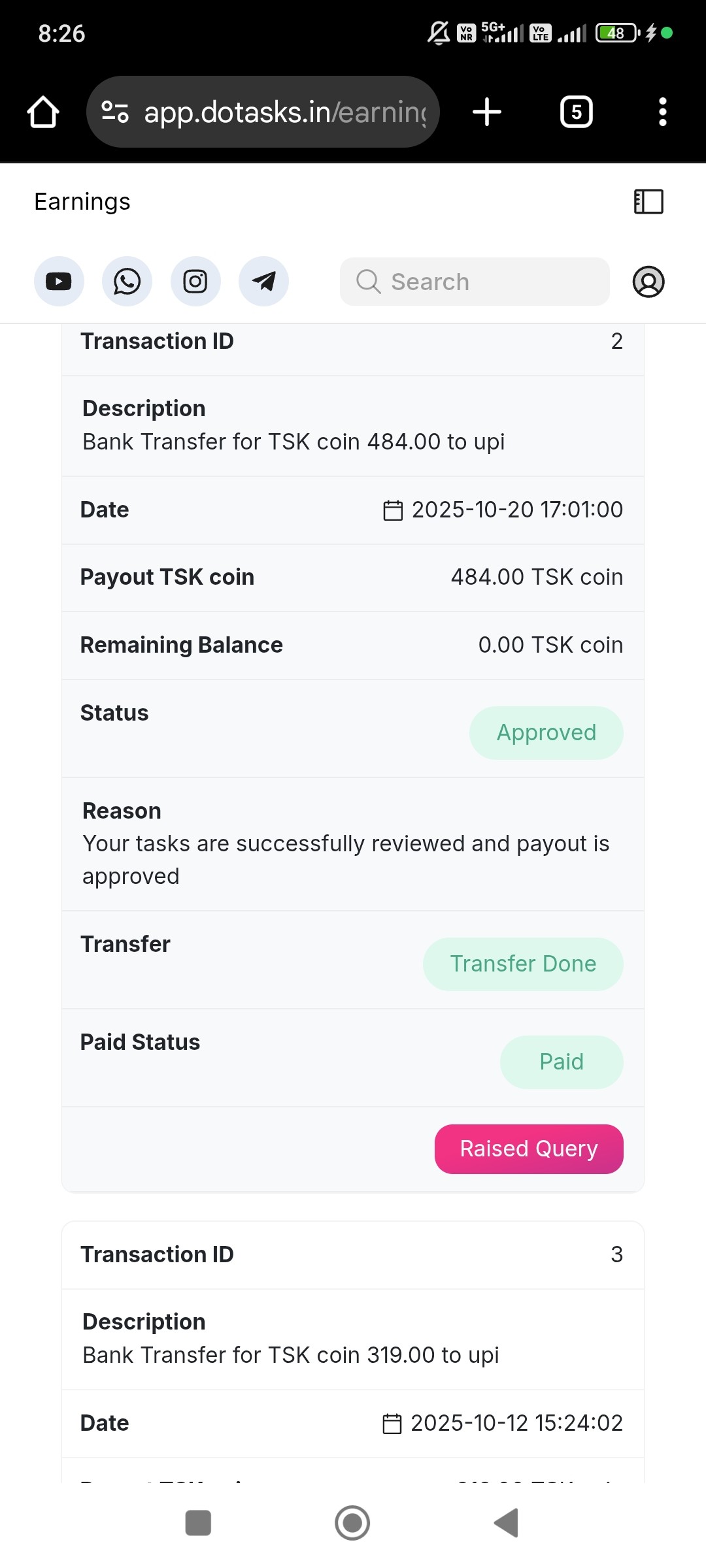706x1568 pixels.
Task: Open a new browser tab
Action: 487,112
